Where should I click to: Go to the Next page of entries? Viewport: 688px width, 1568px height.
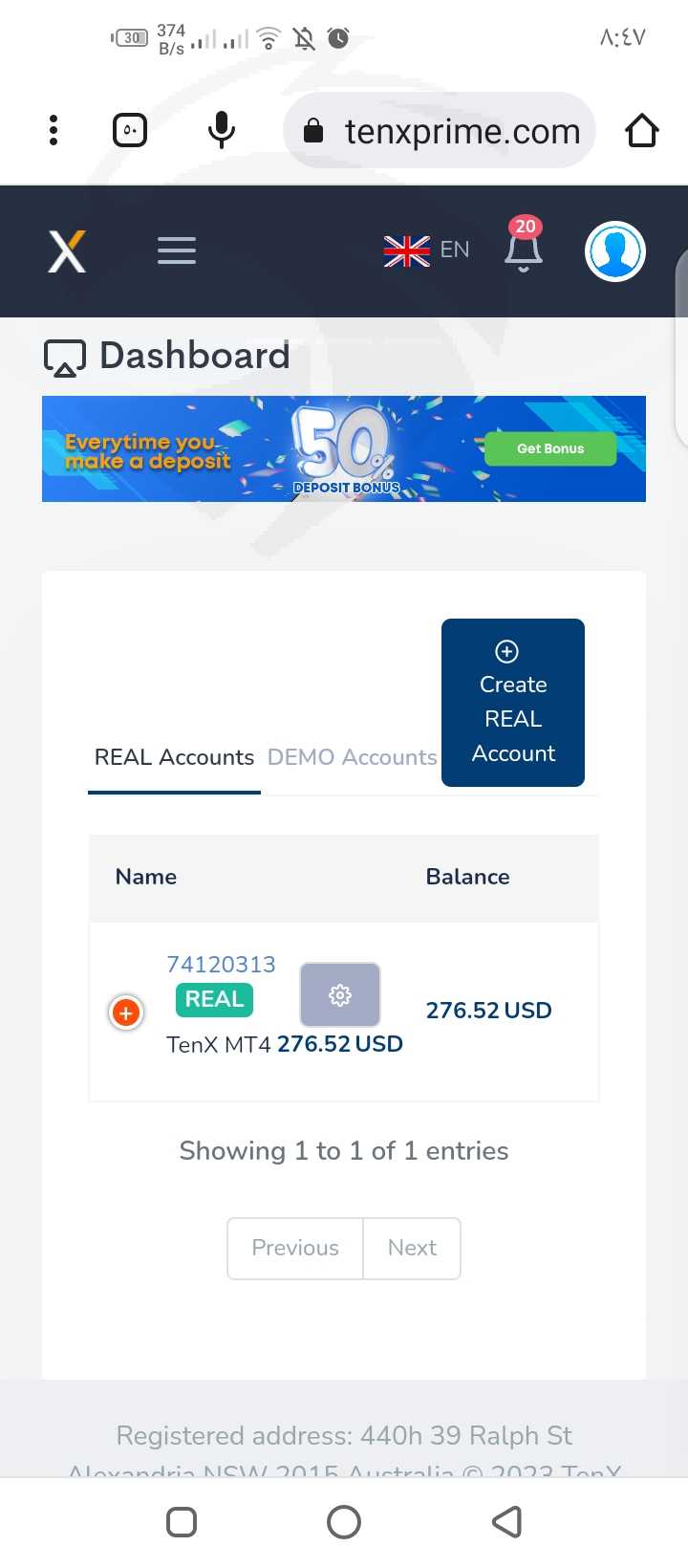[412, 1248]
